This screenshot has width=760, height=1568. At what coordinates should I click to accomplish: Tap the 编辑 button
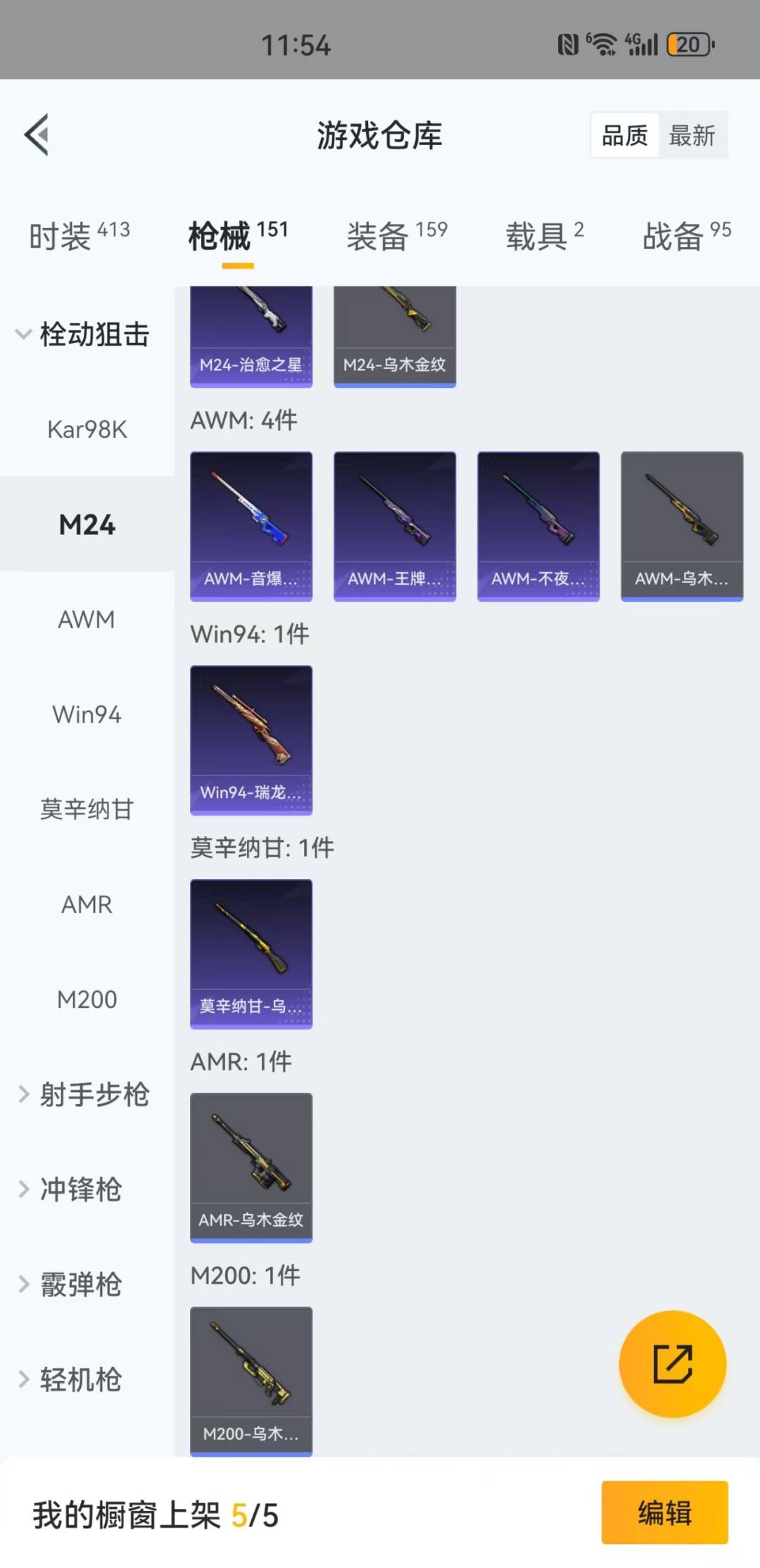[664, 1512]
